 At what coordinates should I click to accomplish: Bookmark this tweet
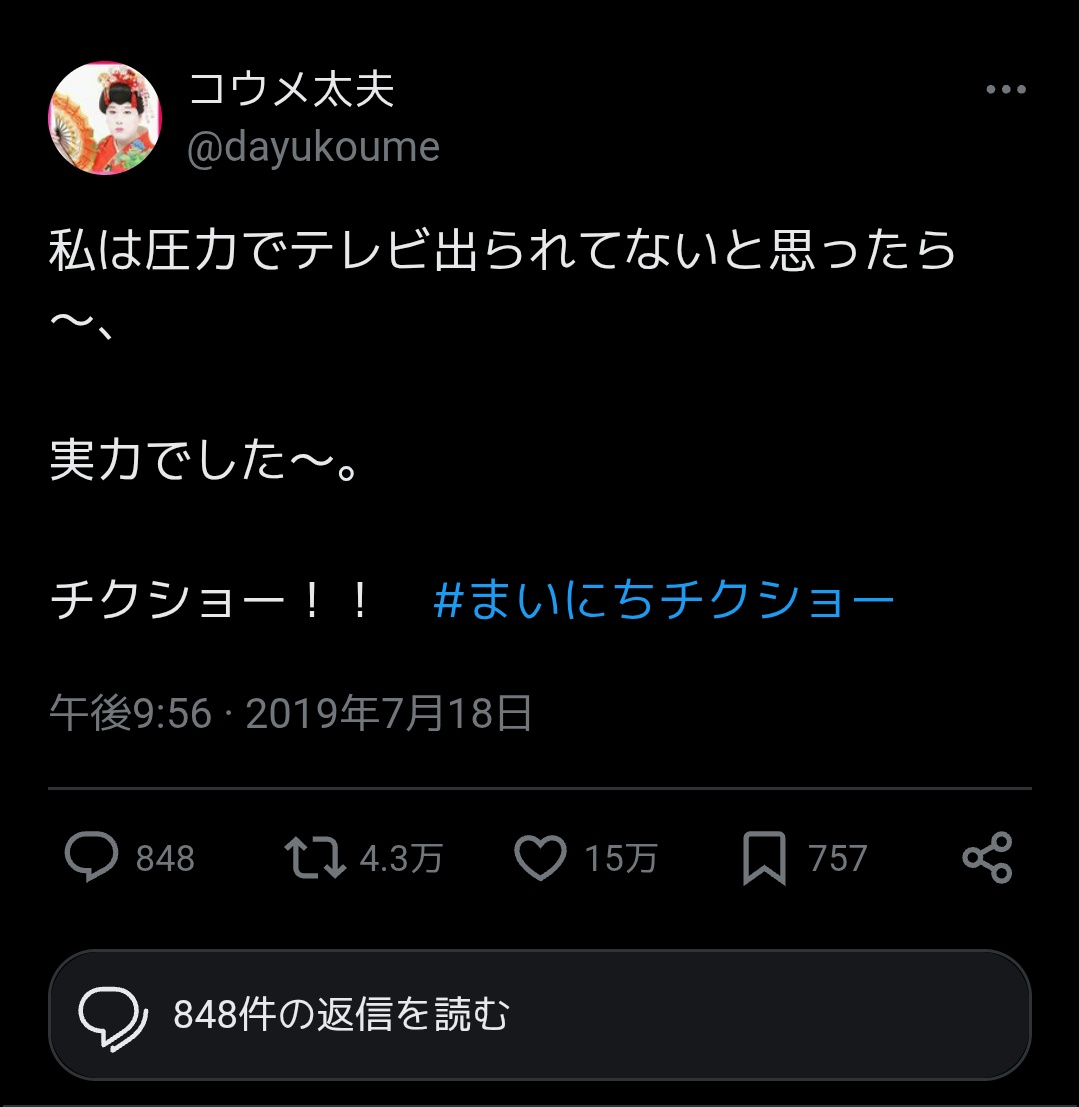(x=764, y=859)
